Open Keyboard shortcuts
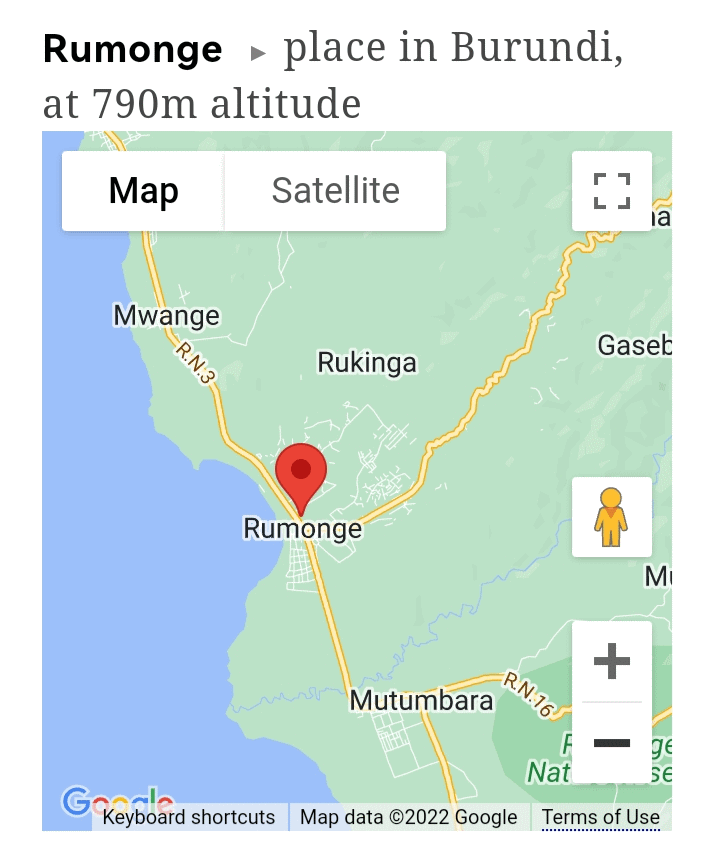Image resolution: width=720 pixels, height=856 pixels. click(x=188, y=817)
